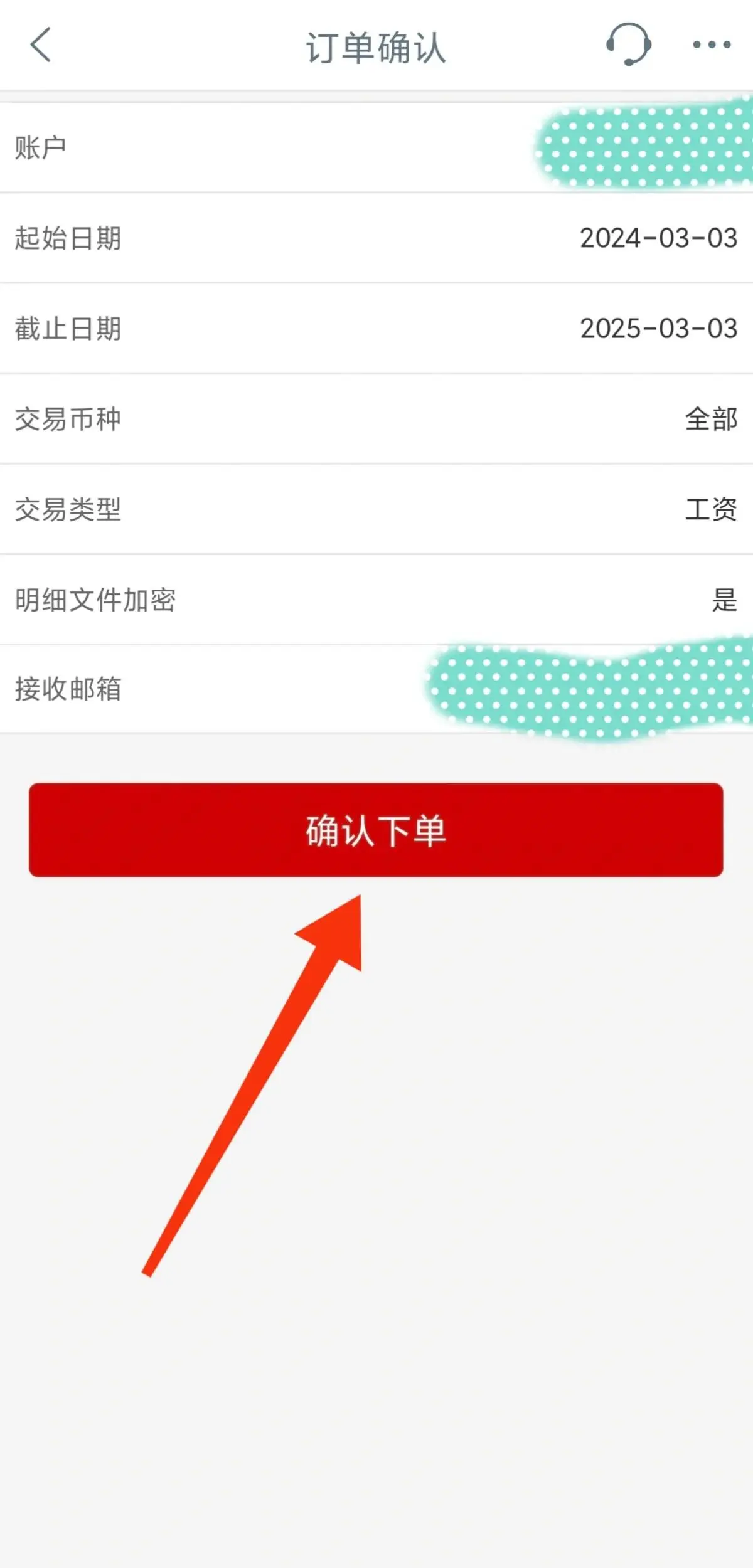This screenshot has width=753, height=1568.
Task: Open the 账户 account selection row
Action: pos(376,146)
